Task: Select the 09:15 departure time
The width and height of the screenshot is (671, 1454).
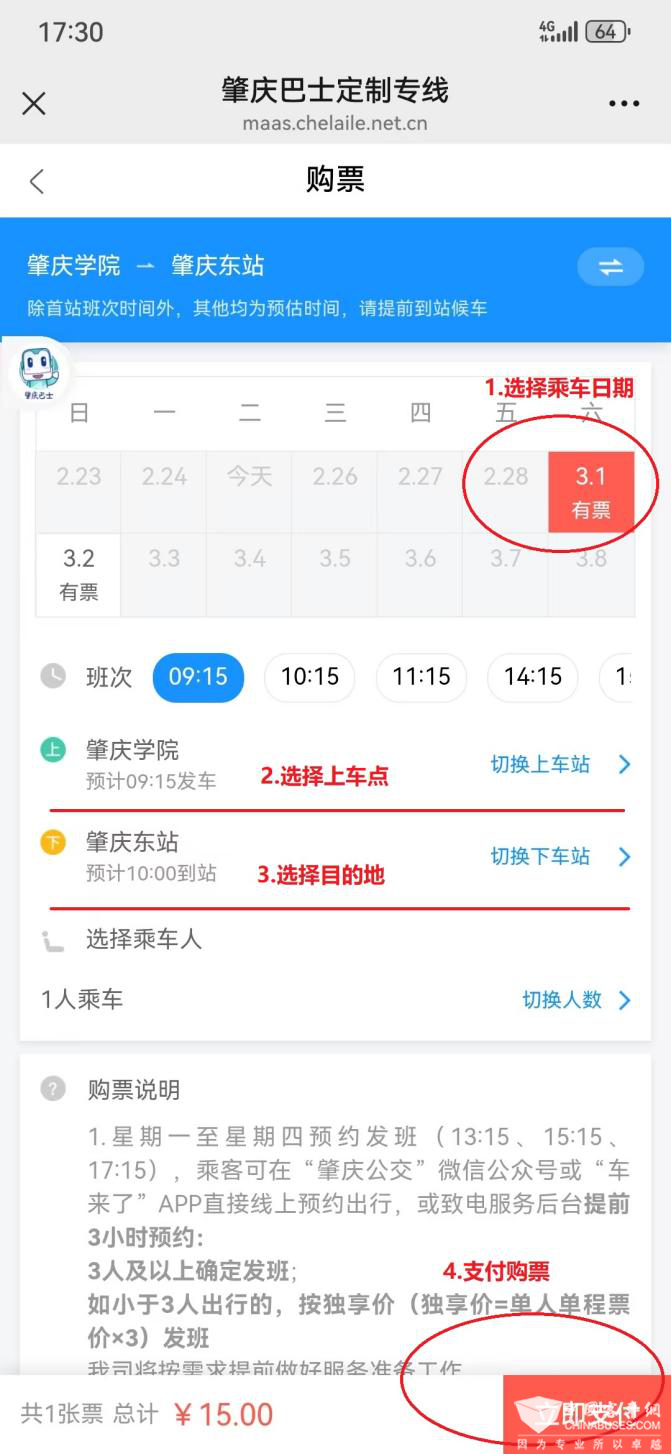Action: (198, 677)
